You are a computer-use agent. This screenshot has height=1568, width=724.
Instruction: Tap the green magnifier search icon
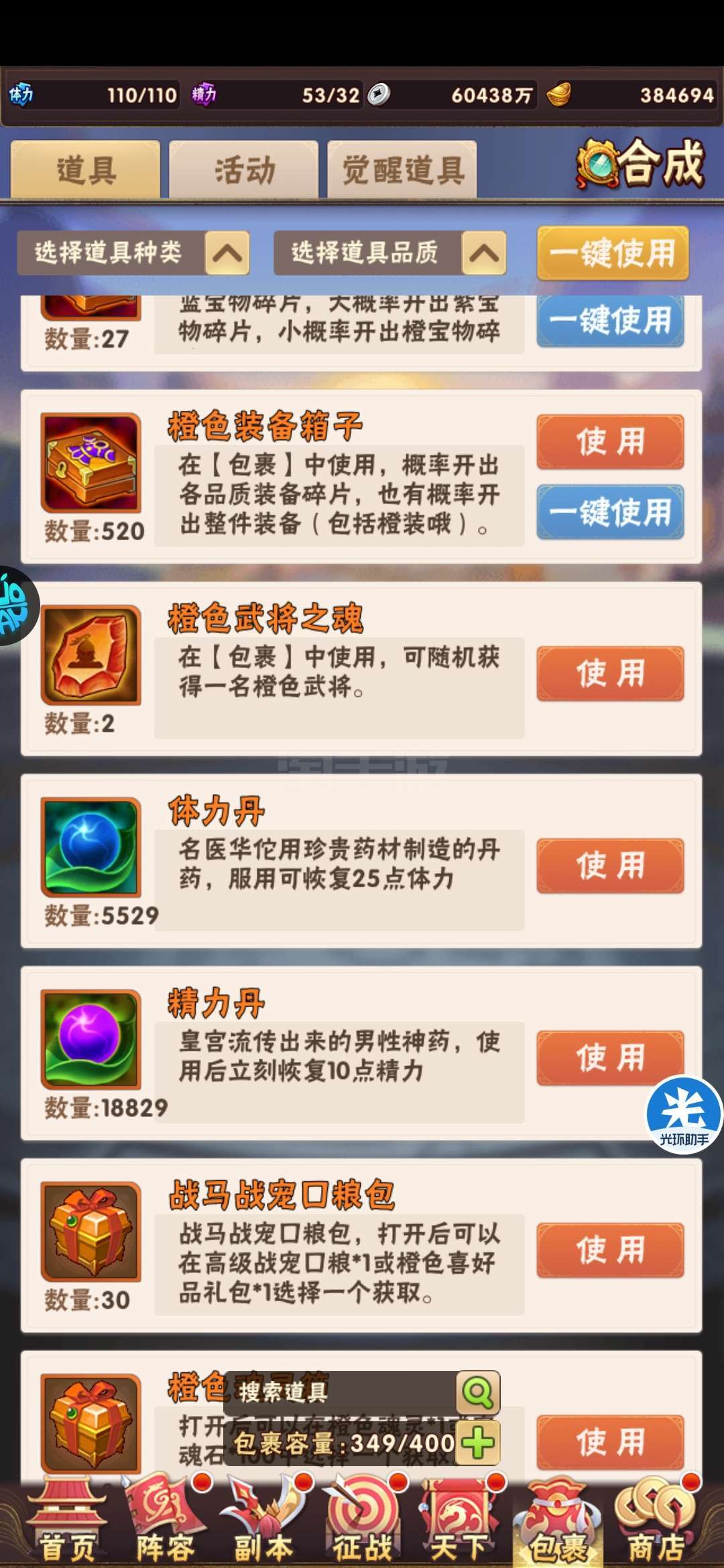pos(478,1392)
